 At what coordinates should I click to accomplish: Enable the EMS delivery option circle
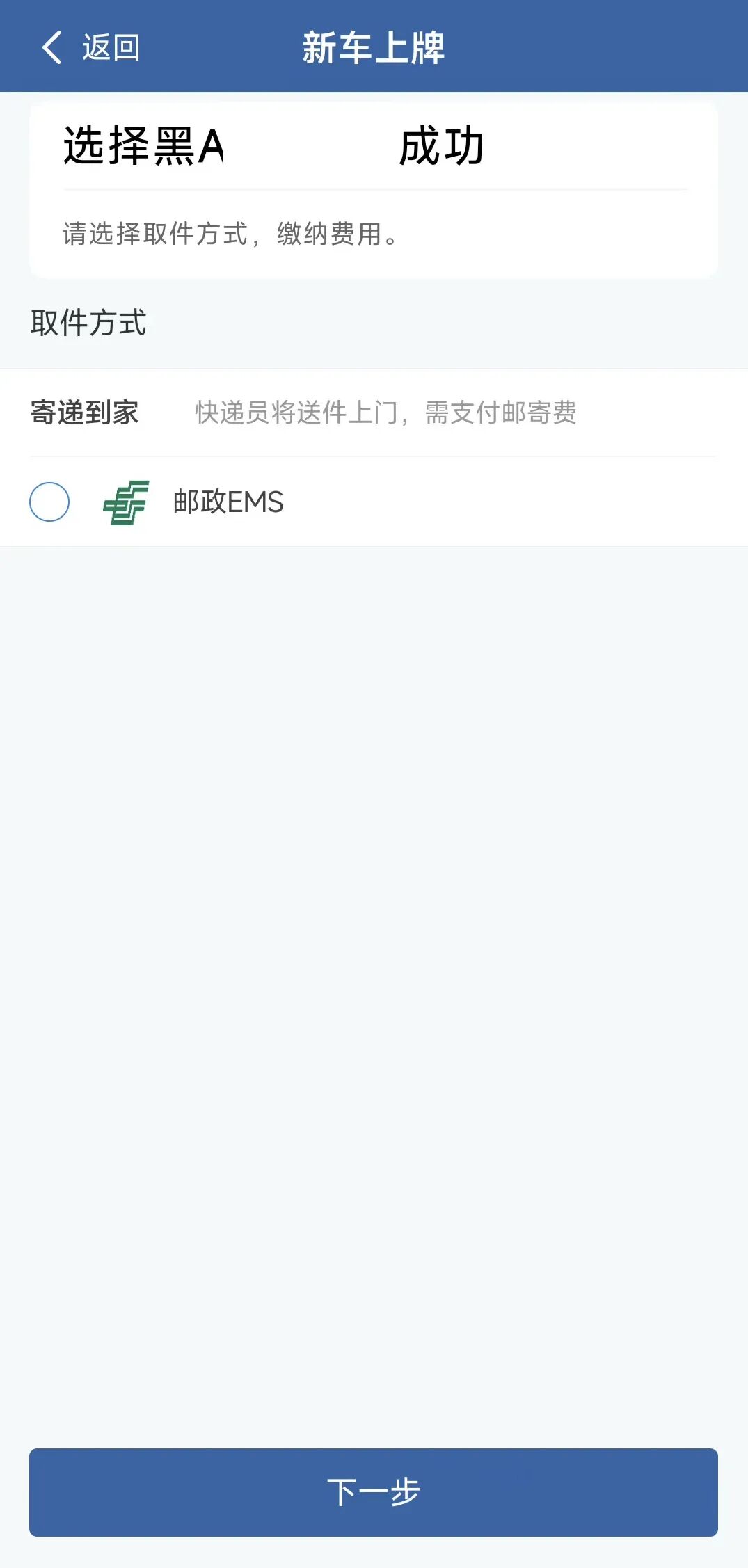(x=49, y=502)
